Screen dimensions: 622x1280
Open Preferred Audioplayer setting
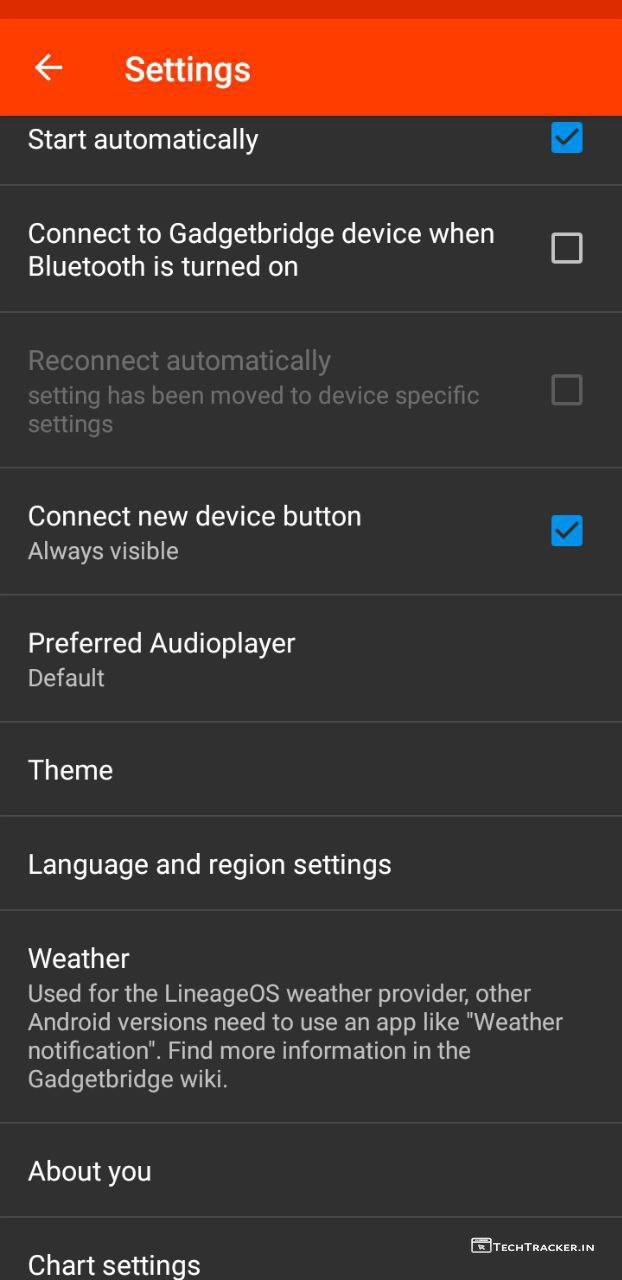point(162,658)
